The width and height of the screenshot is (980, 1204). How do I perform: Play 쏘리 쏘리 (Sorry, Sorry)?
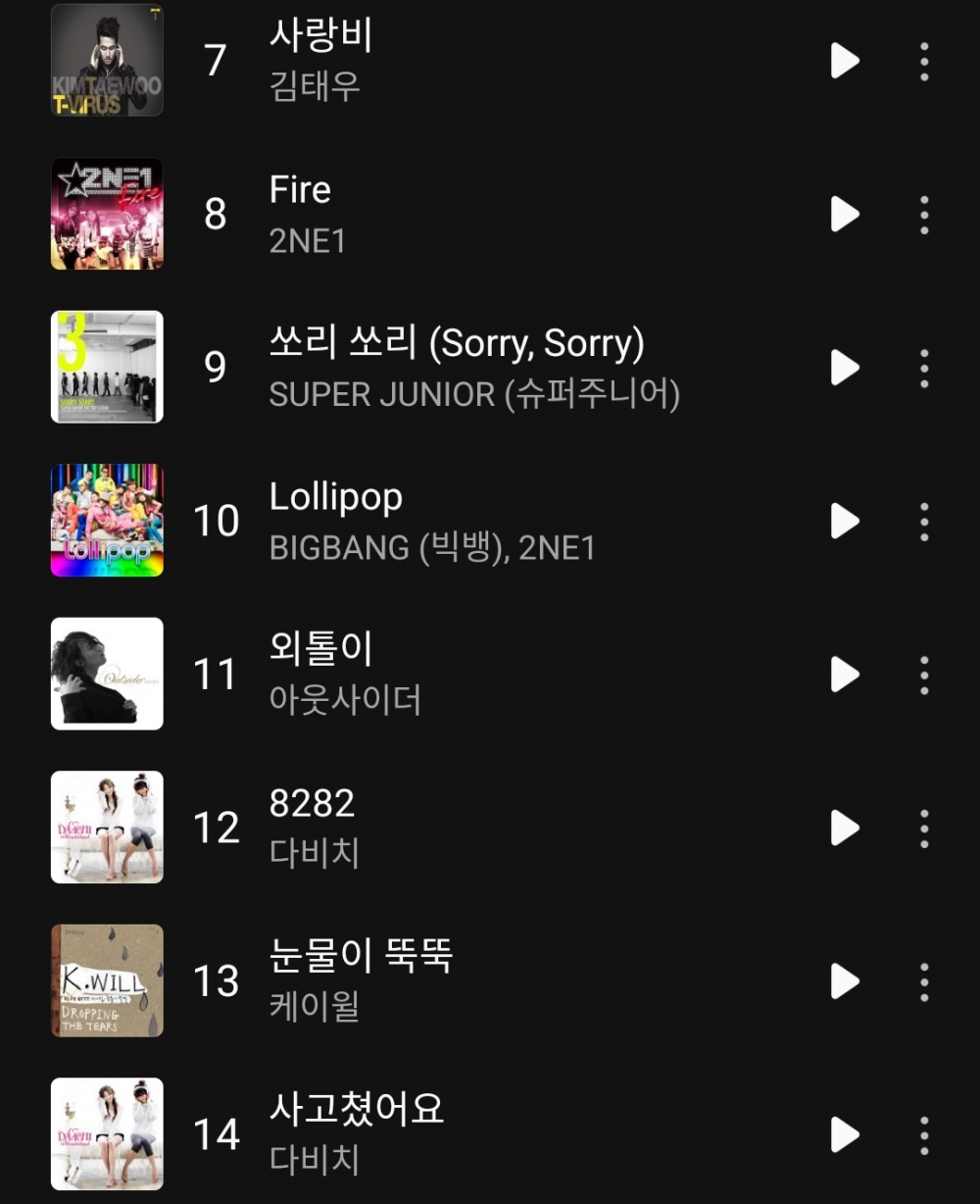[x=844, y=368]
